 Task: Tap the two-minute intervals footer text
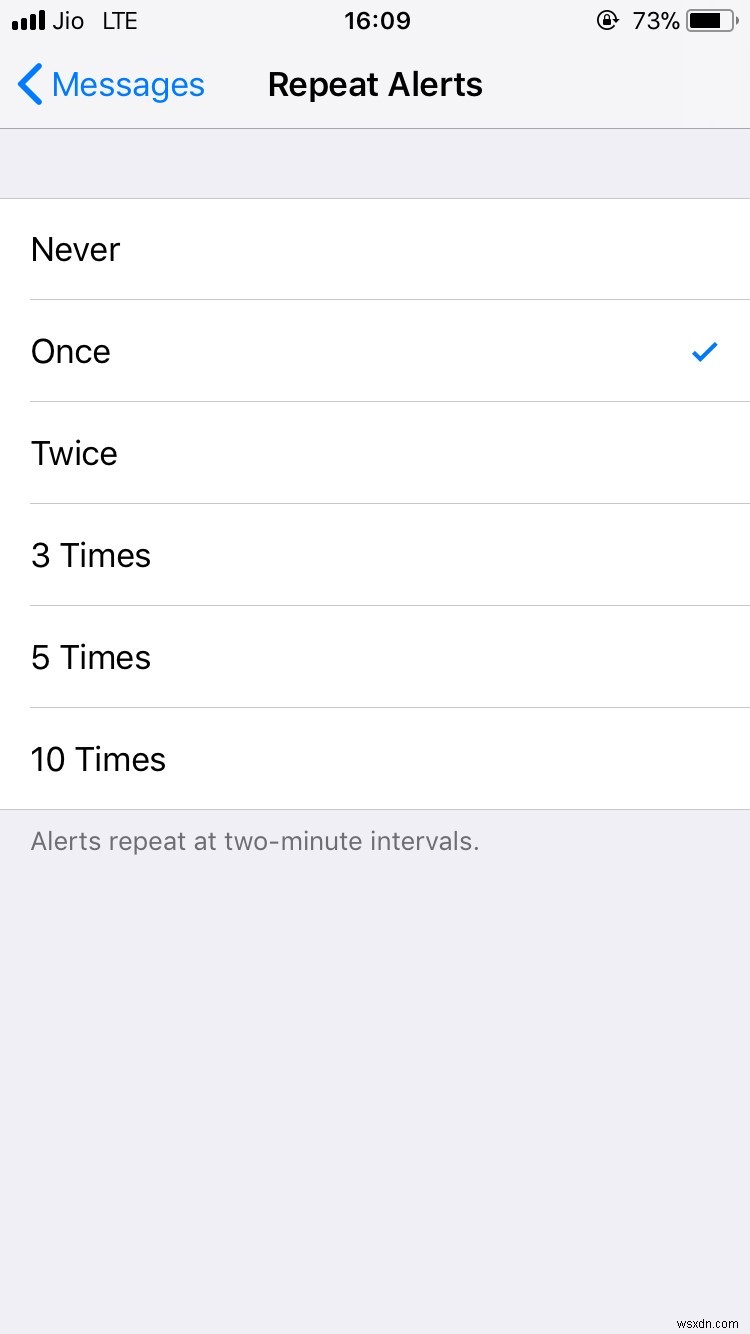click(x=254, y=841)
